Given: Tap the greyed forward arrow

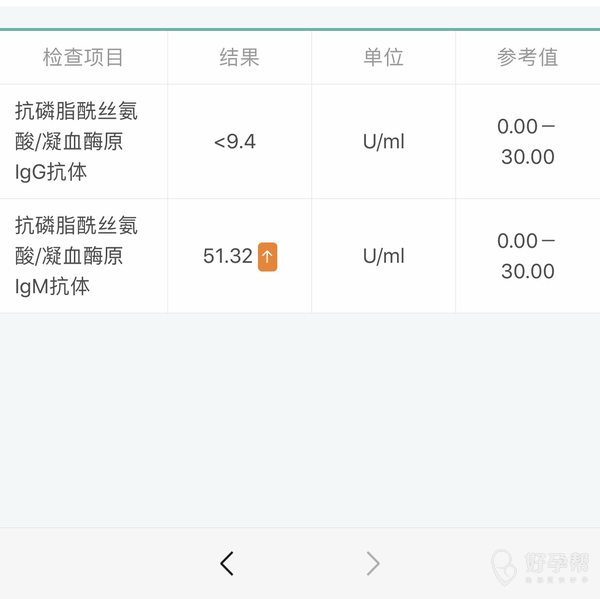Looking at the screenshot, I should [x=373, y=563].
